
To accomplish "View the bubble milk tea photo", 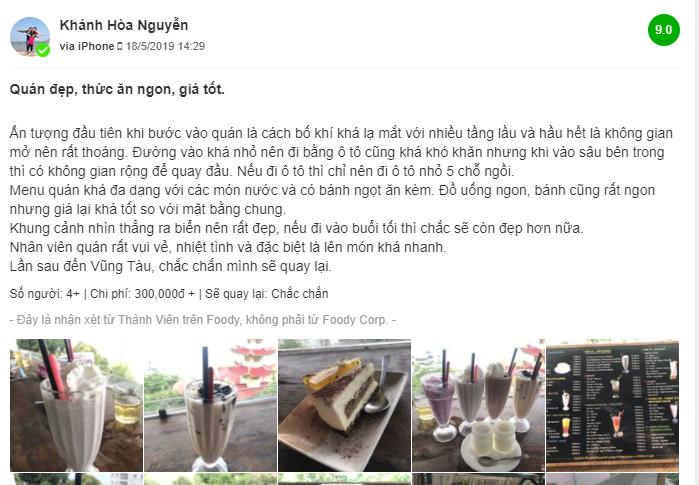I will coord(208,405).
